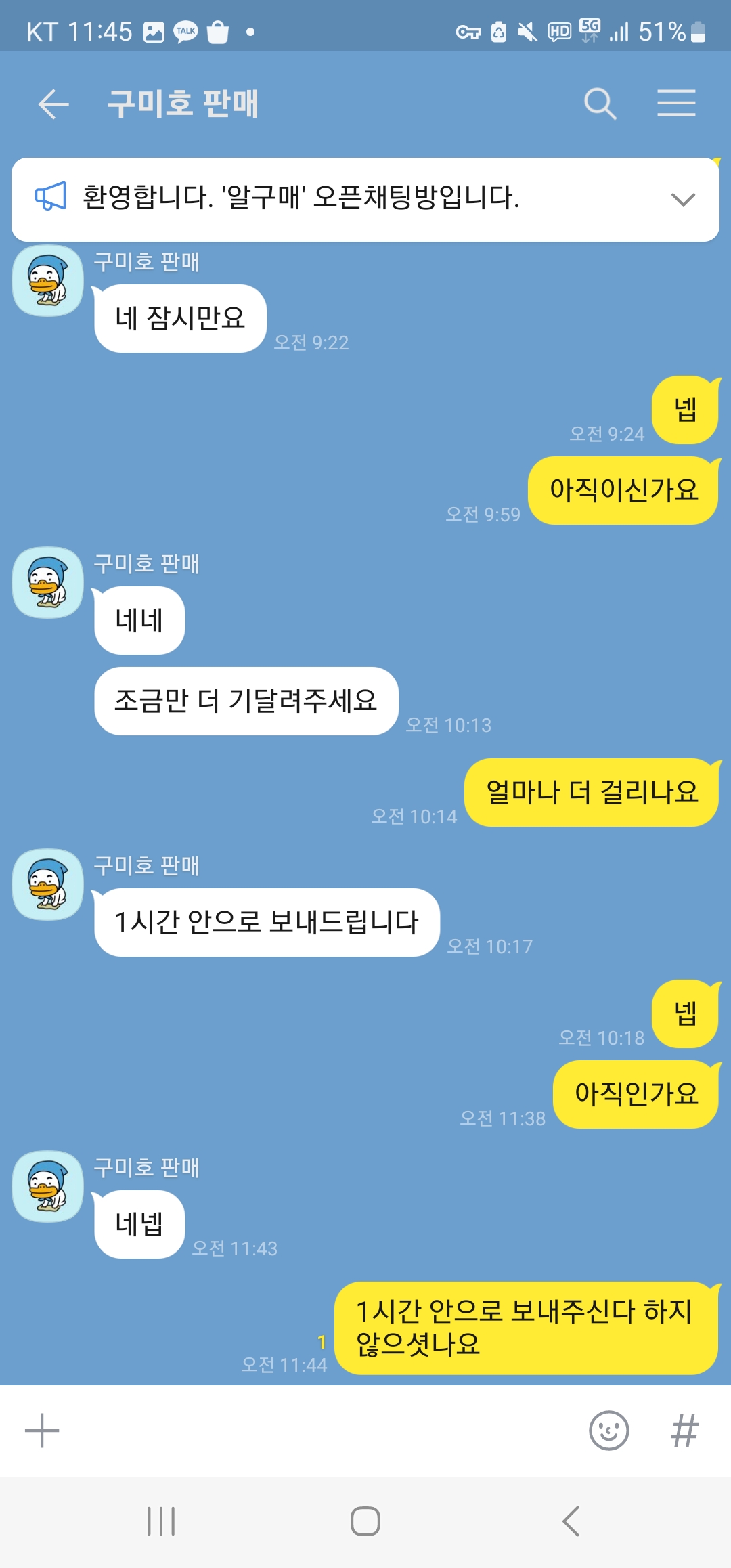Open the chat room hamburger menu
This screenshot has width=731, height=1568.
[x=676, y=104]
